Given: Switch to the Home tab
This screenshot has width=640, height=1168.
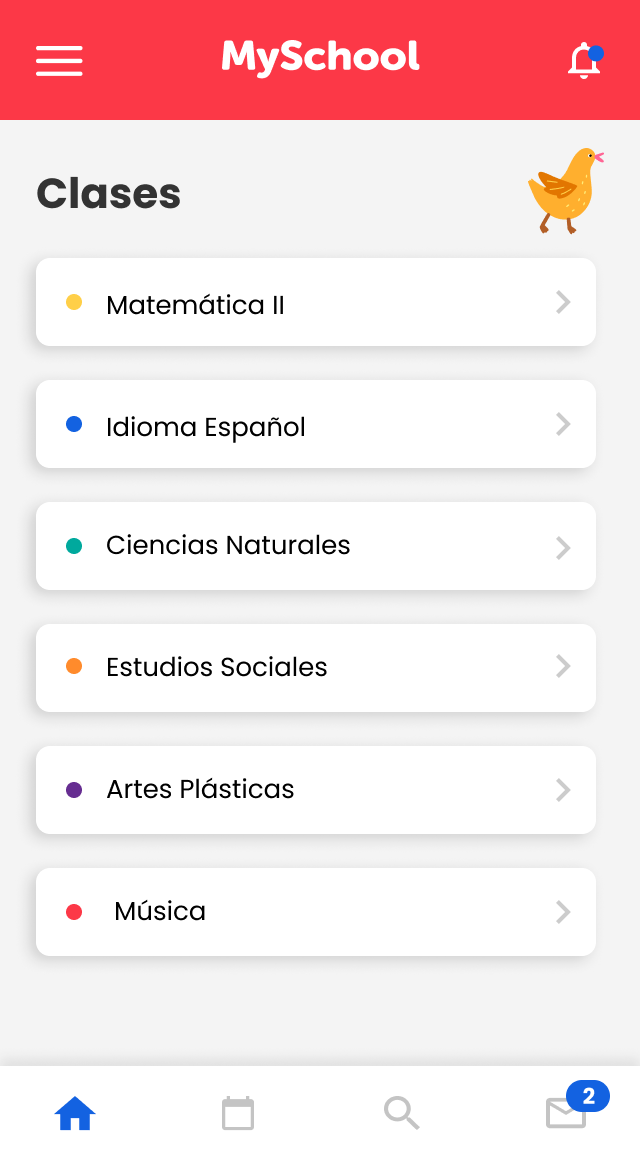Looking at the screenshot, I should pos(75,1113).
